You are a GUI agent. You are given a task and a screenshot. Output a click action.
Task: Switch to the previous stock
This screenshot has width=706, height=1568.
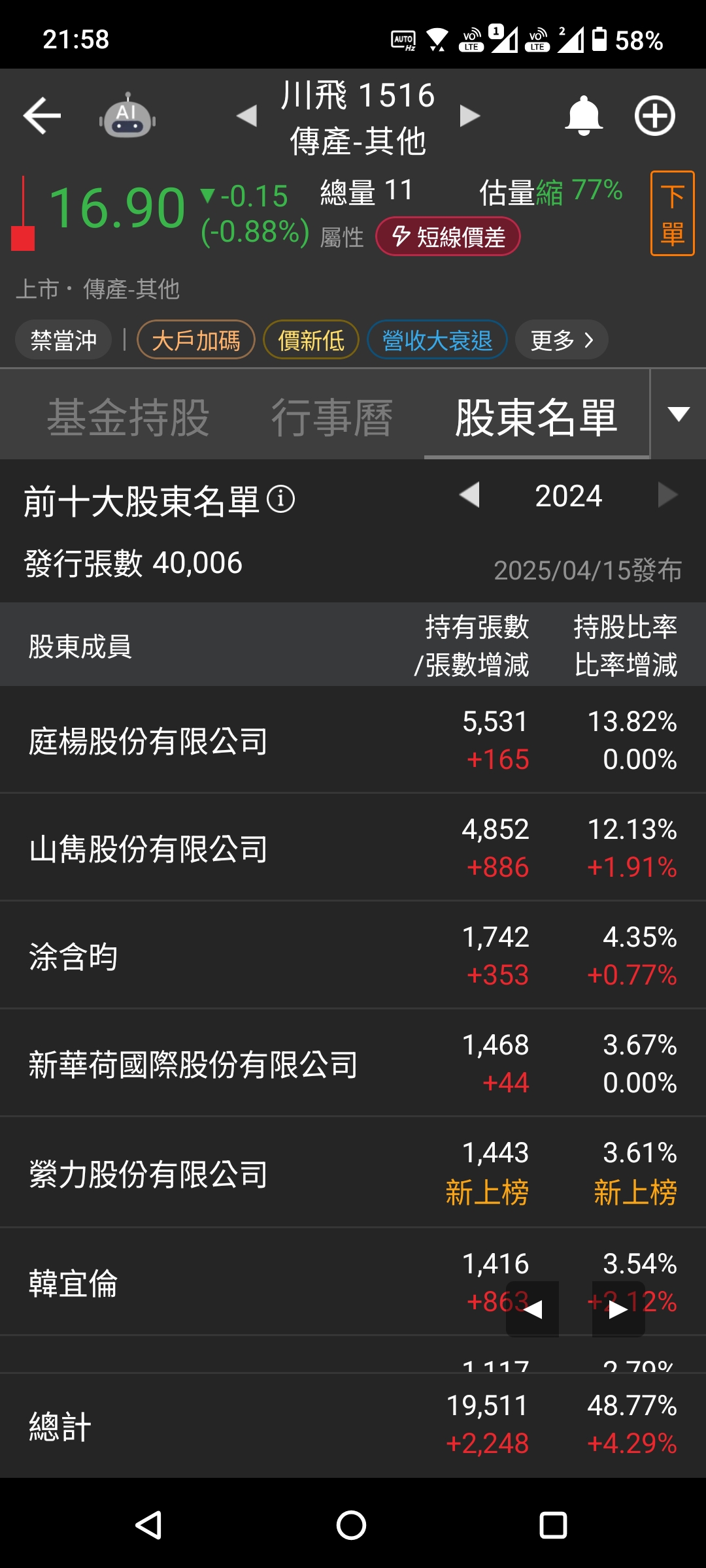(247, 116)
